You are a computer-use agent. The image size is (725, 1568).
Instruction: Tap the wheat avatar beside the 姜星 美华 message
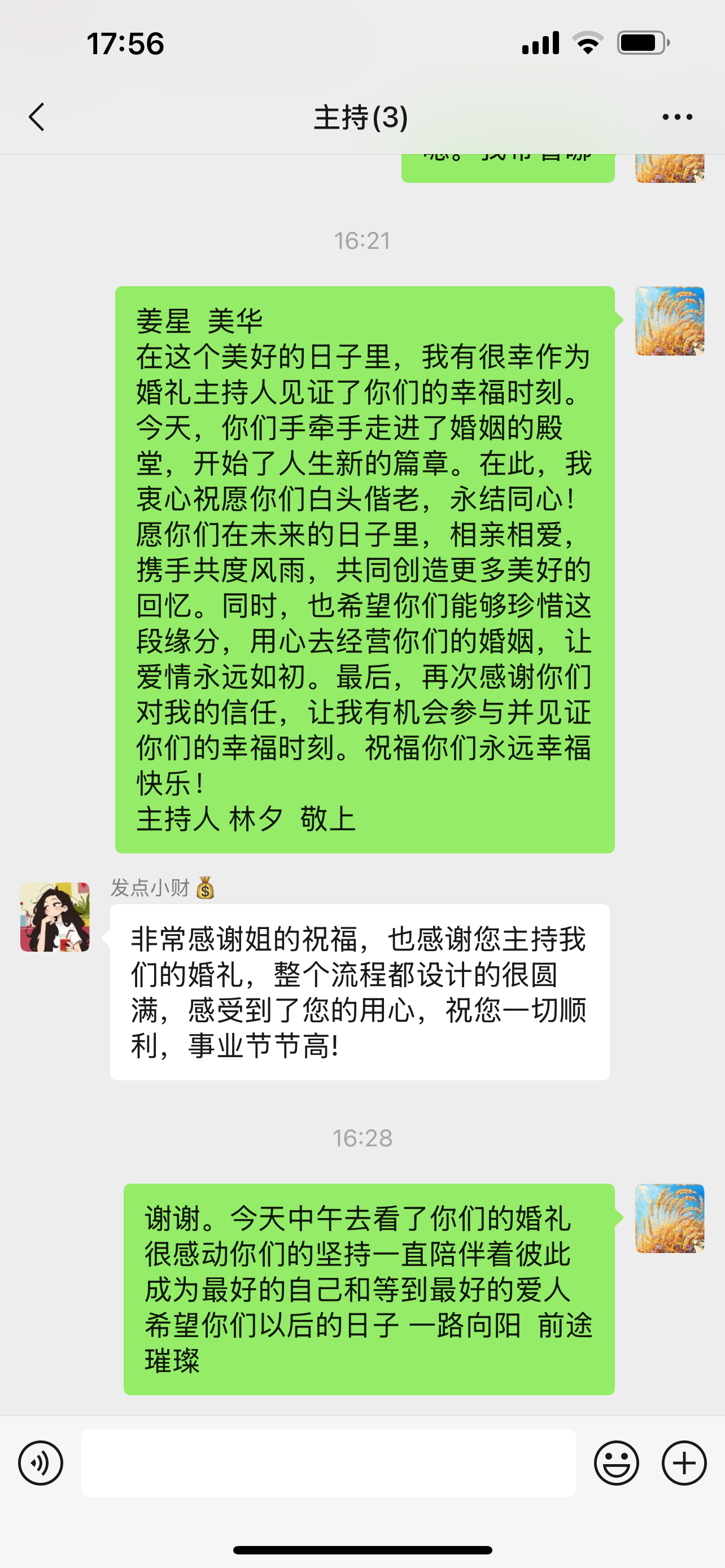(670, 321)
